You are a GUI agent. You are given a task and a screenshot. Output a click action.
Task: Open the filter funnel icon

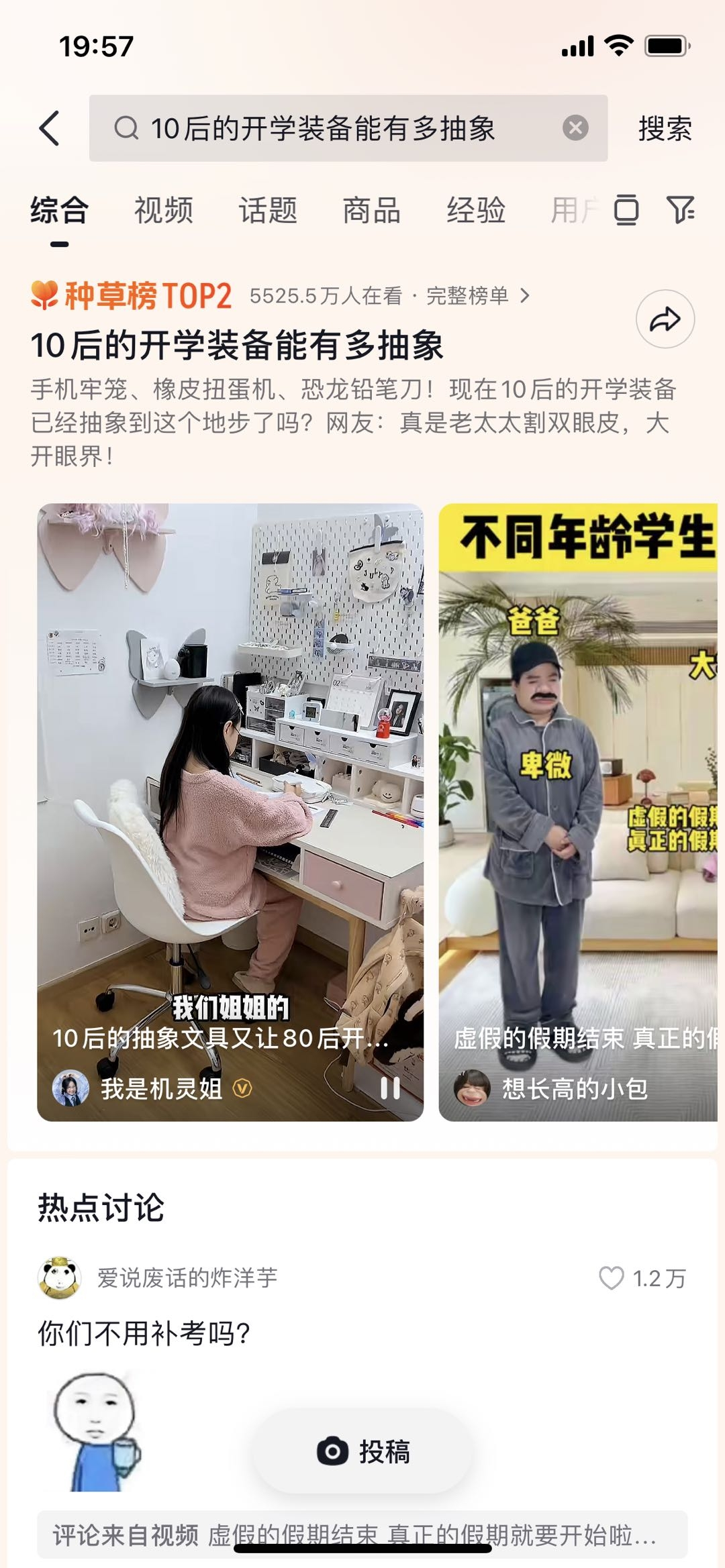click(680, 210)
